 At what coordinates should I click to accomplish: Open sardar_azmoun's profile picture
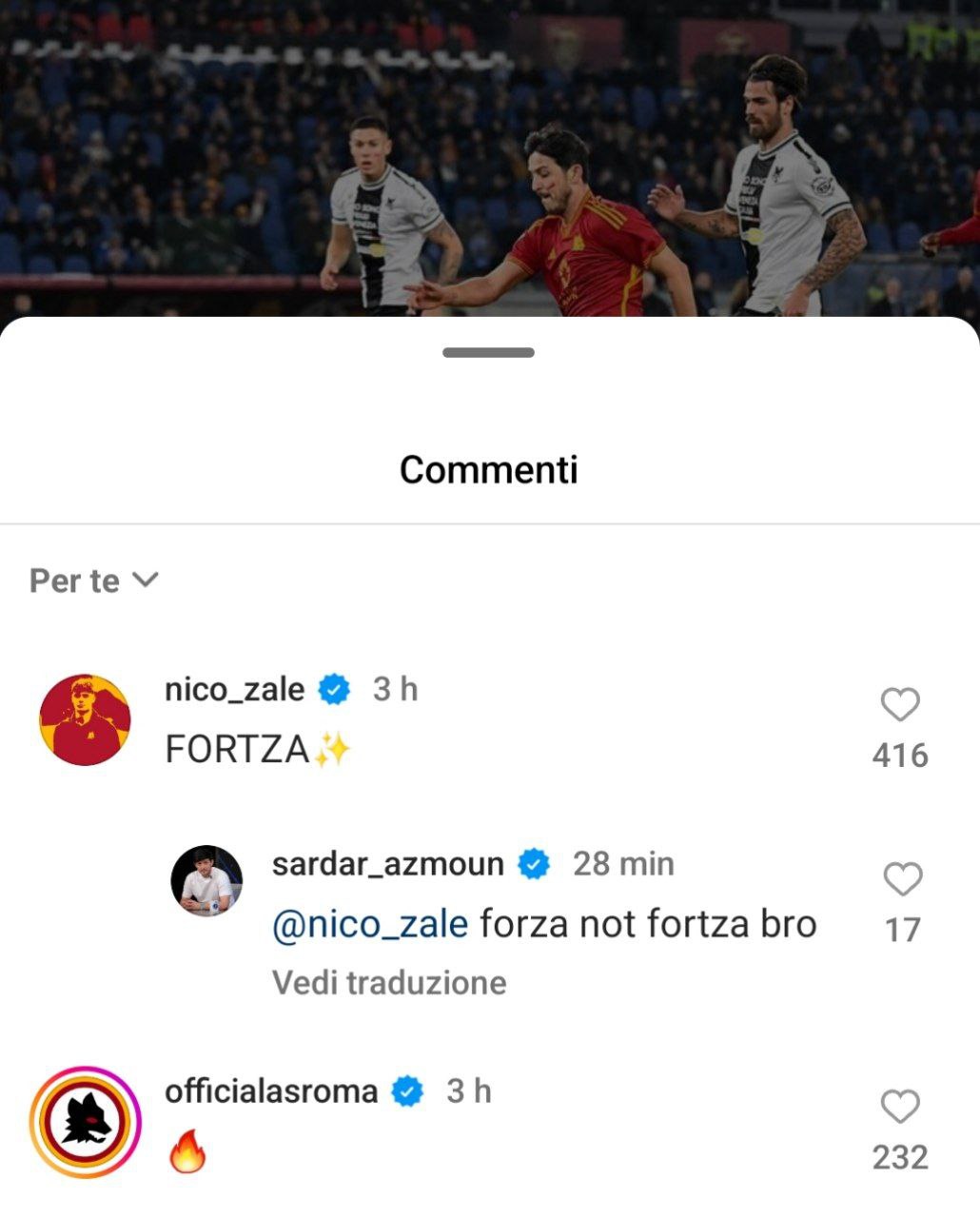pos(206,880)
